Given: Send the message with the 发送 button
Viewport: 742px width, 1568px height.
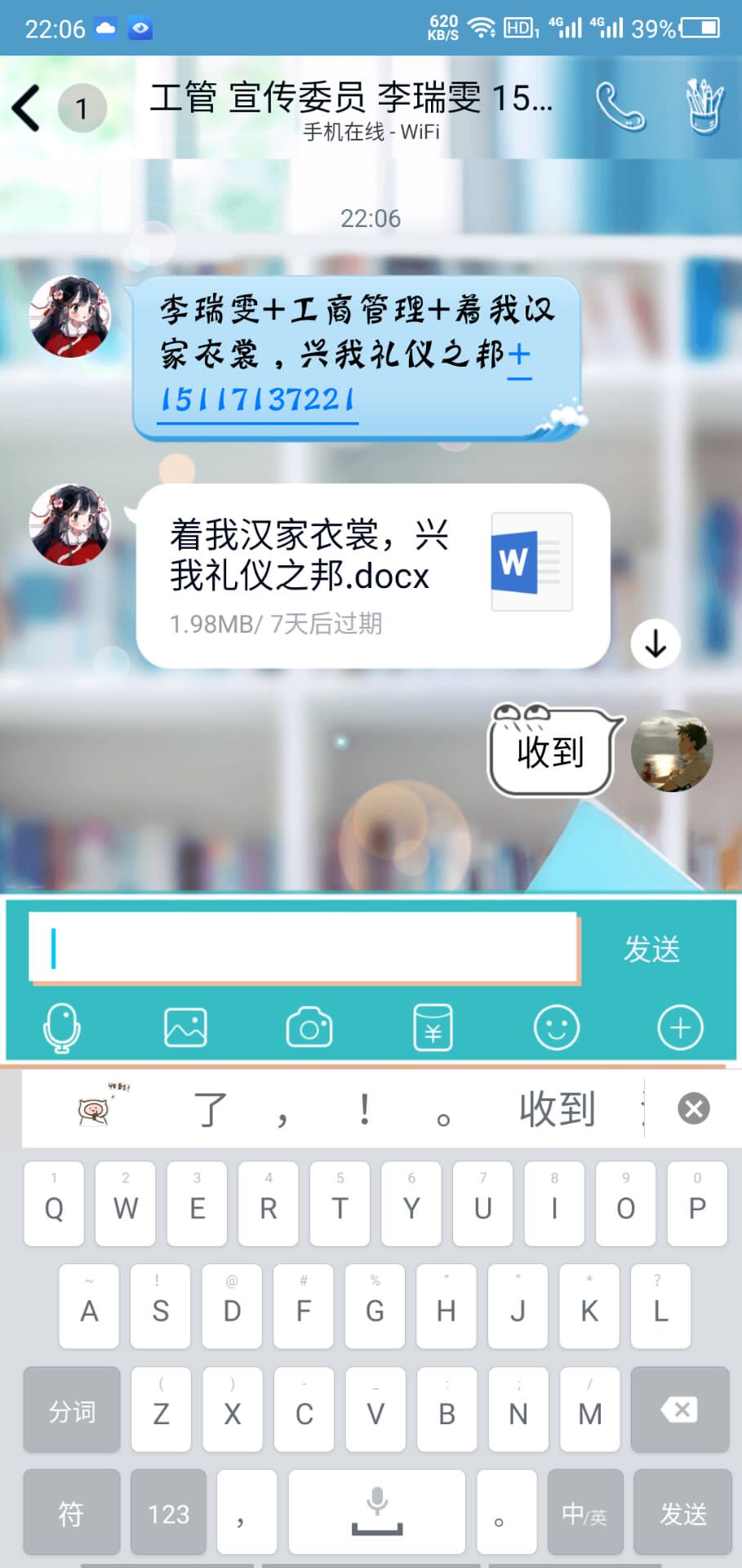Looking at the screenshot, I should [651, 949].
